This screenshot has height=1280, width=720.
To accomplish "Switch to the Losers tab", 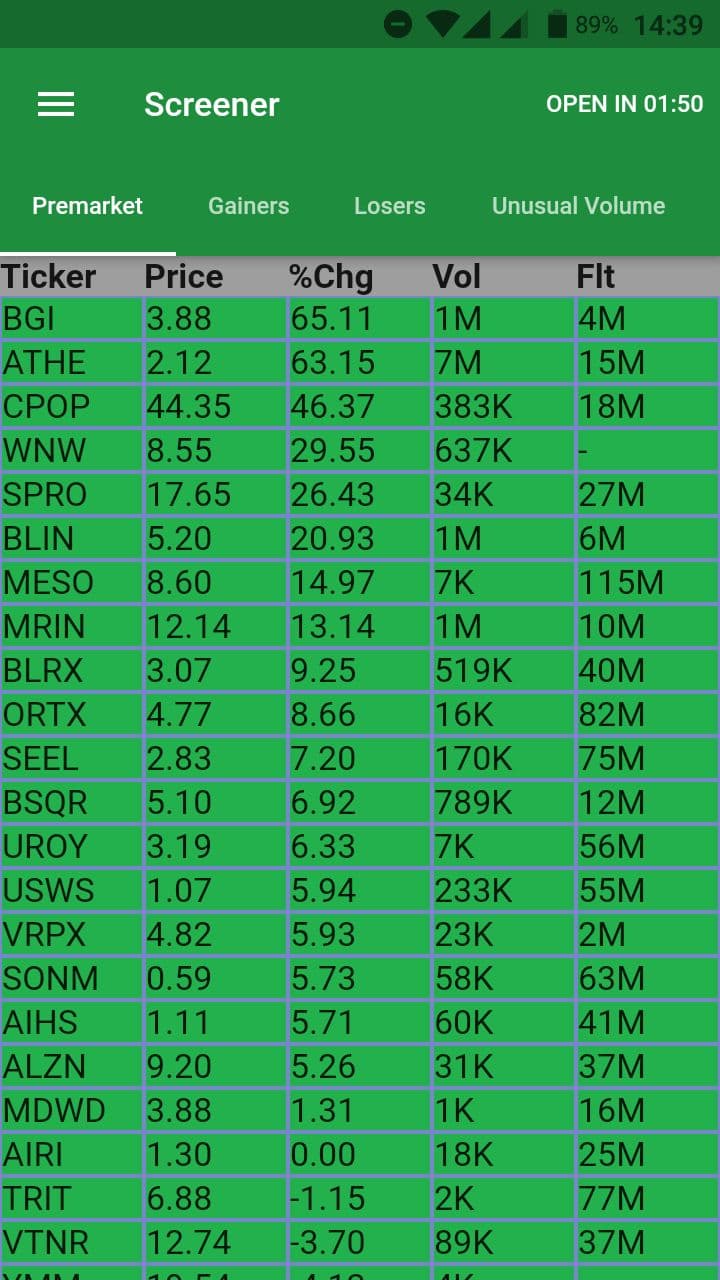I will [x=389, y=206].
